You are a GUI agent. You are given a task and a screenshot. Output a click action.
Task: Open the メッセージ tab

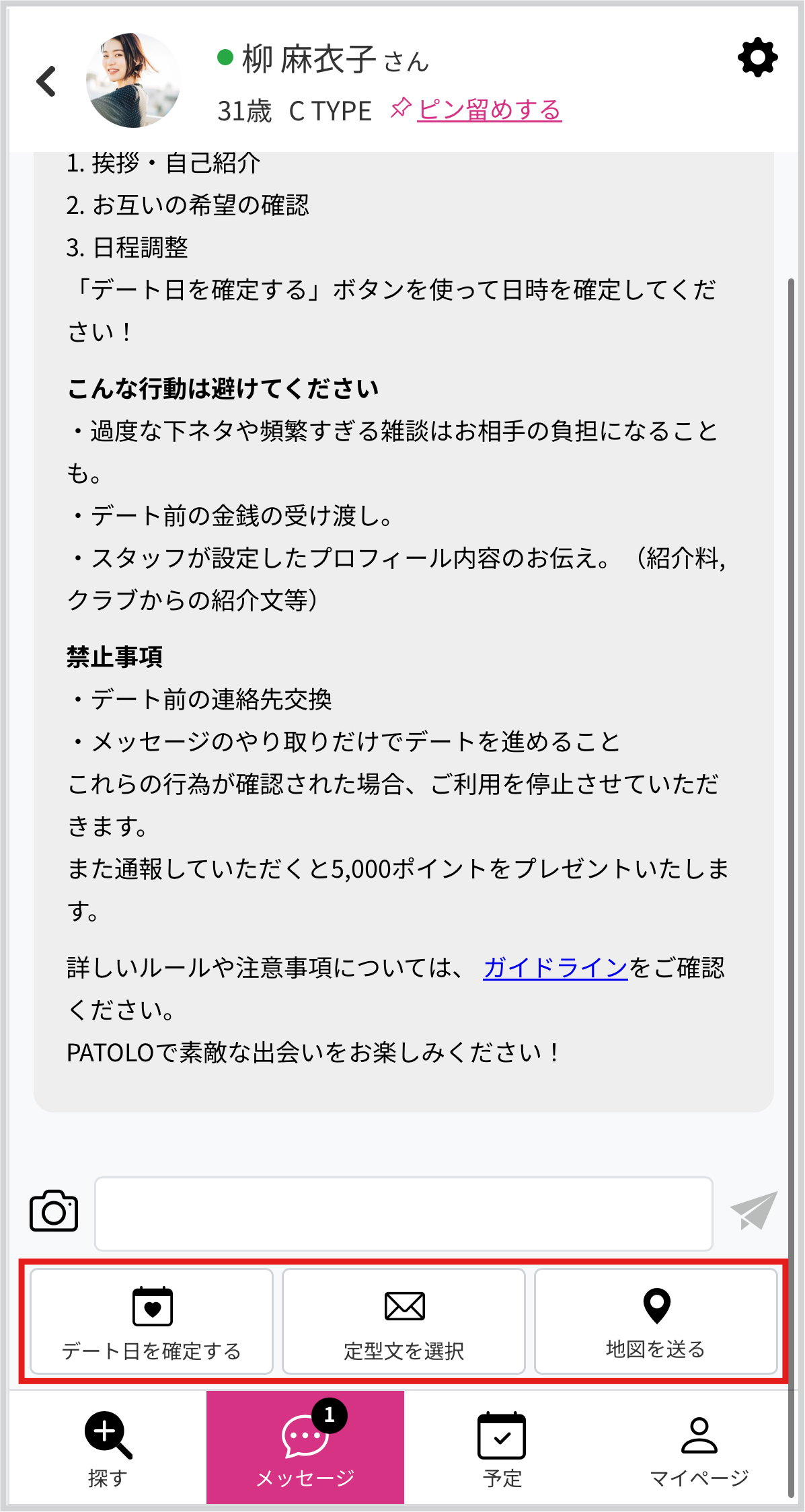pyautogui.click(x=305, y=1447)
